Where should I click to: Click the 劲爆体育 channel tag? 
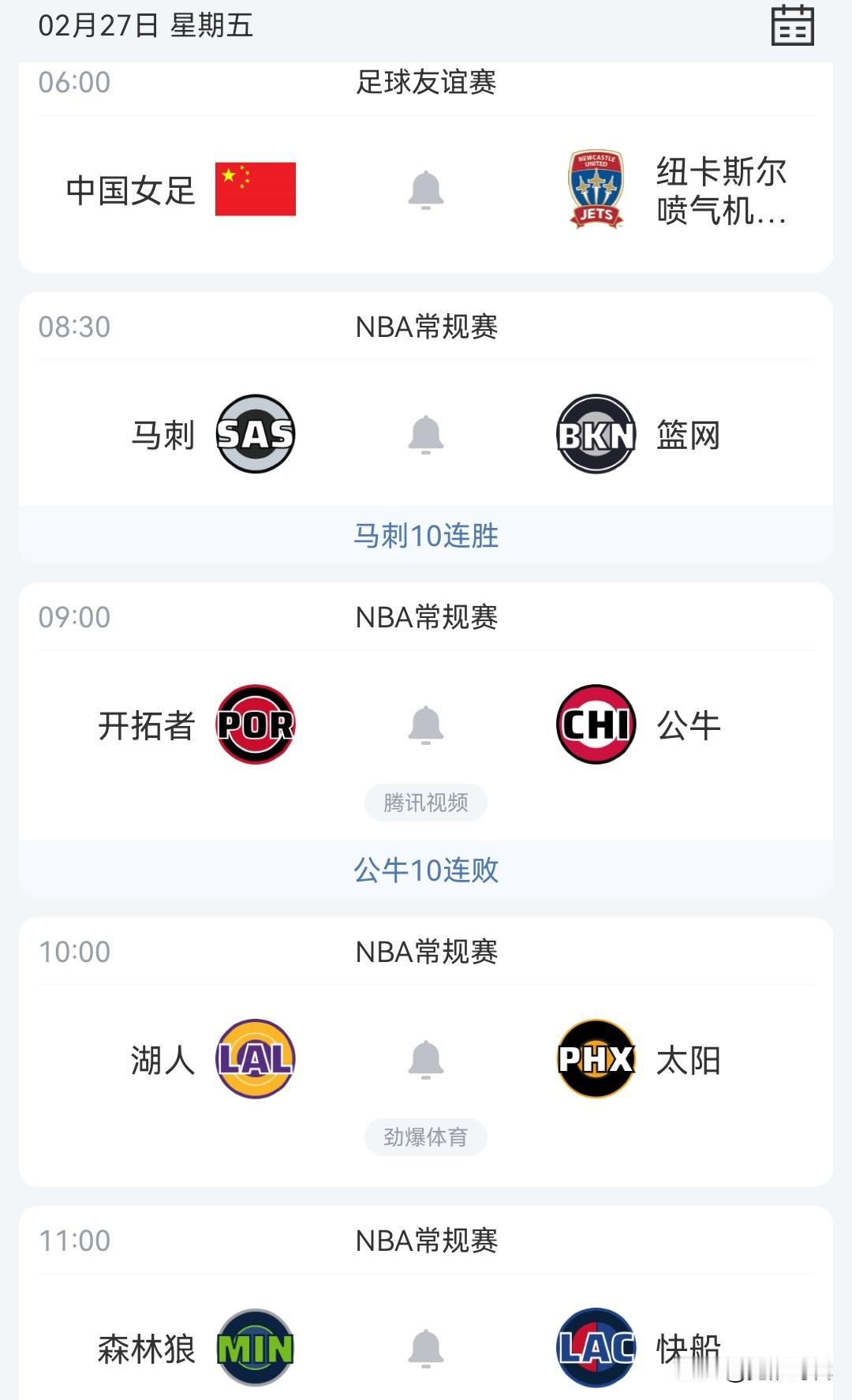click(x=426, y=1136)
